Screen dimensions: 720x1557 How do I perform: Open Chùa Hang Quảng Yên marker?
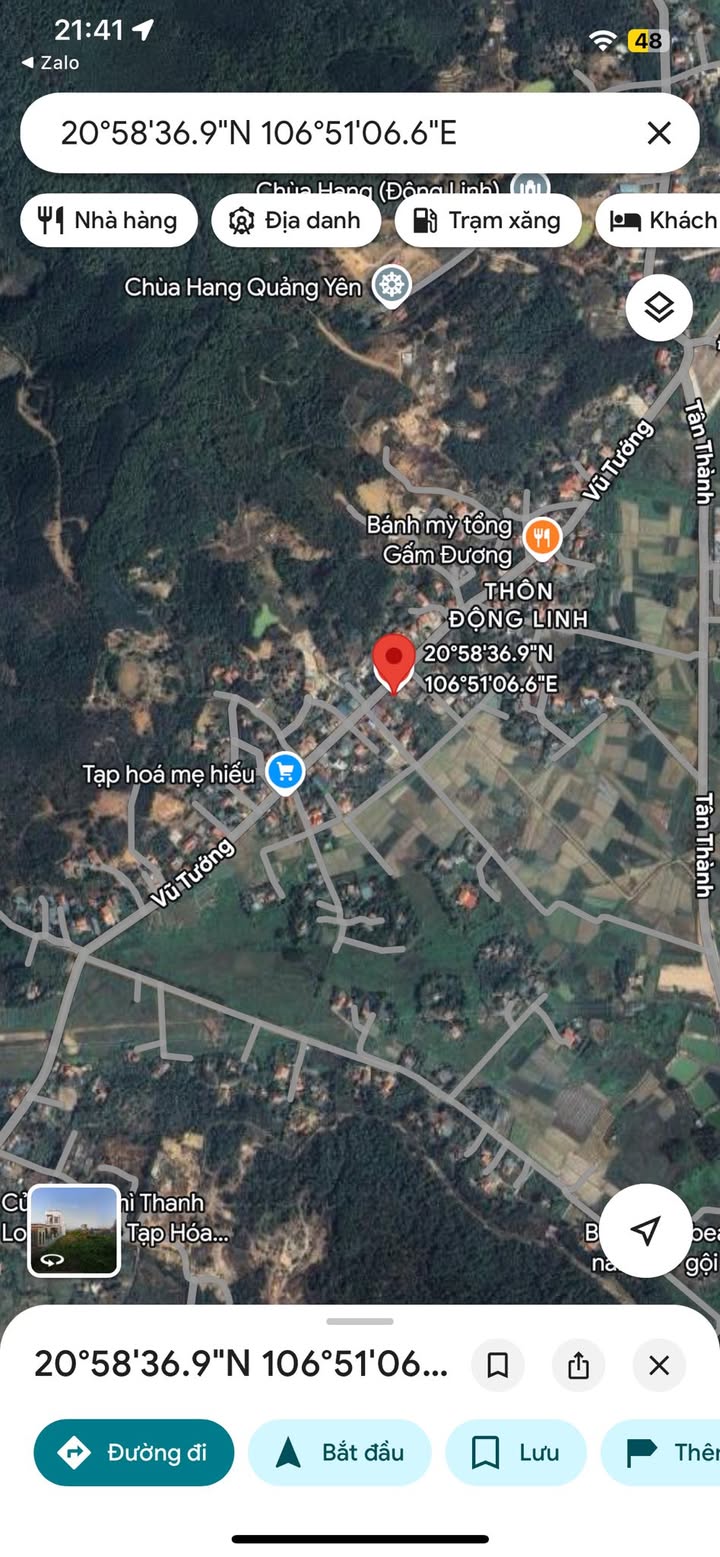pos(392,286)
